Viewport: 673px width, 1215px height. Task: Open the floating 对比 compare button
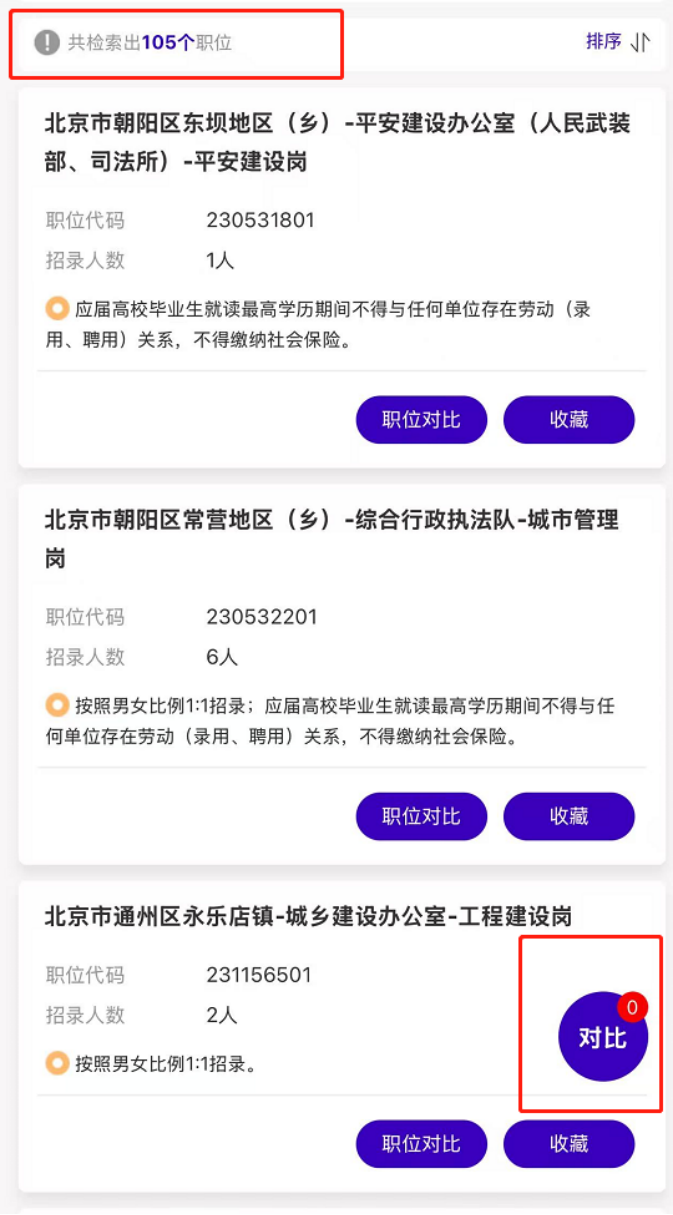(602, 1037)
